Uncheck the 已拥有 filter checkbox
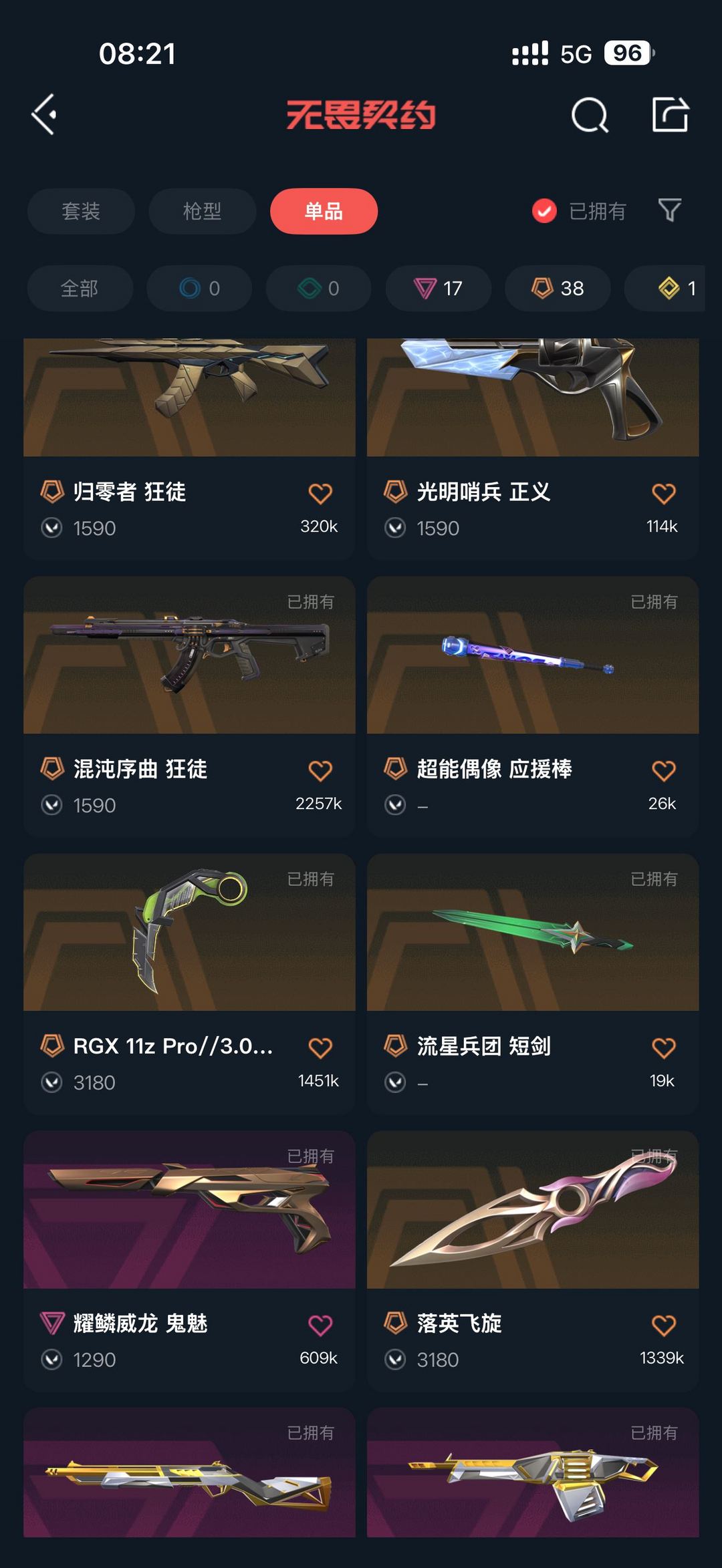The image size is (722, 1568). [544, 211]
